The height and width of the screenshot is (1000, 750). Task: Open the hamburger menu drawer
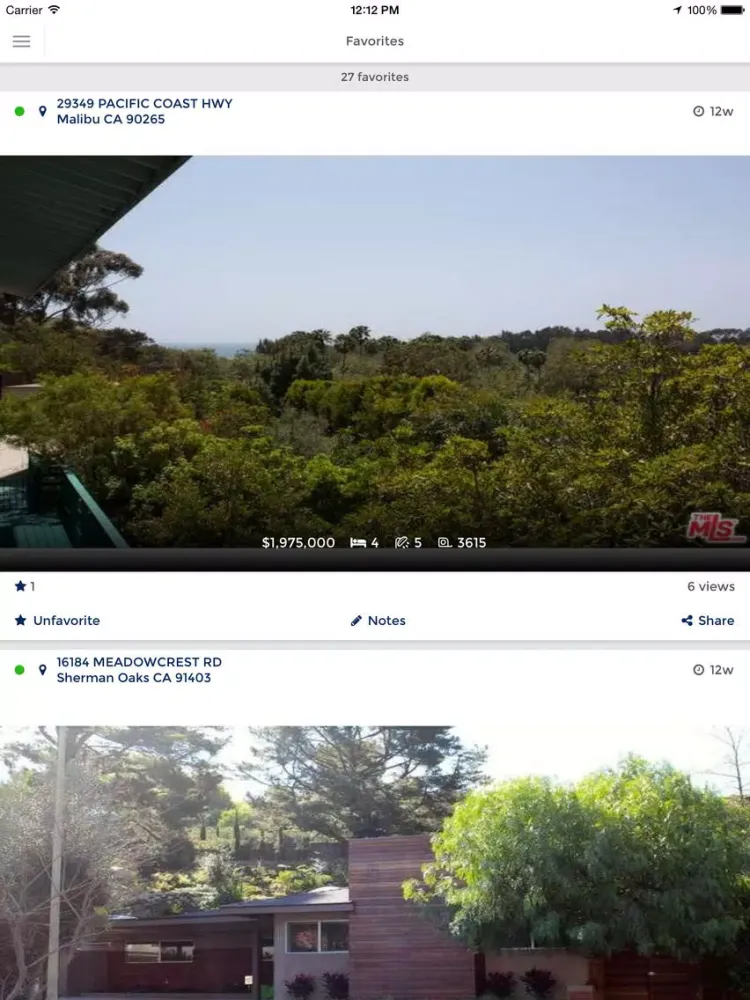(x=21, y=41)
